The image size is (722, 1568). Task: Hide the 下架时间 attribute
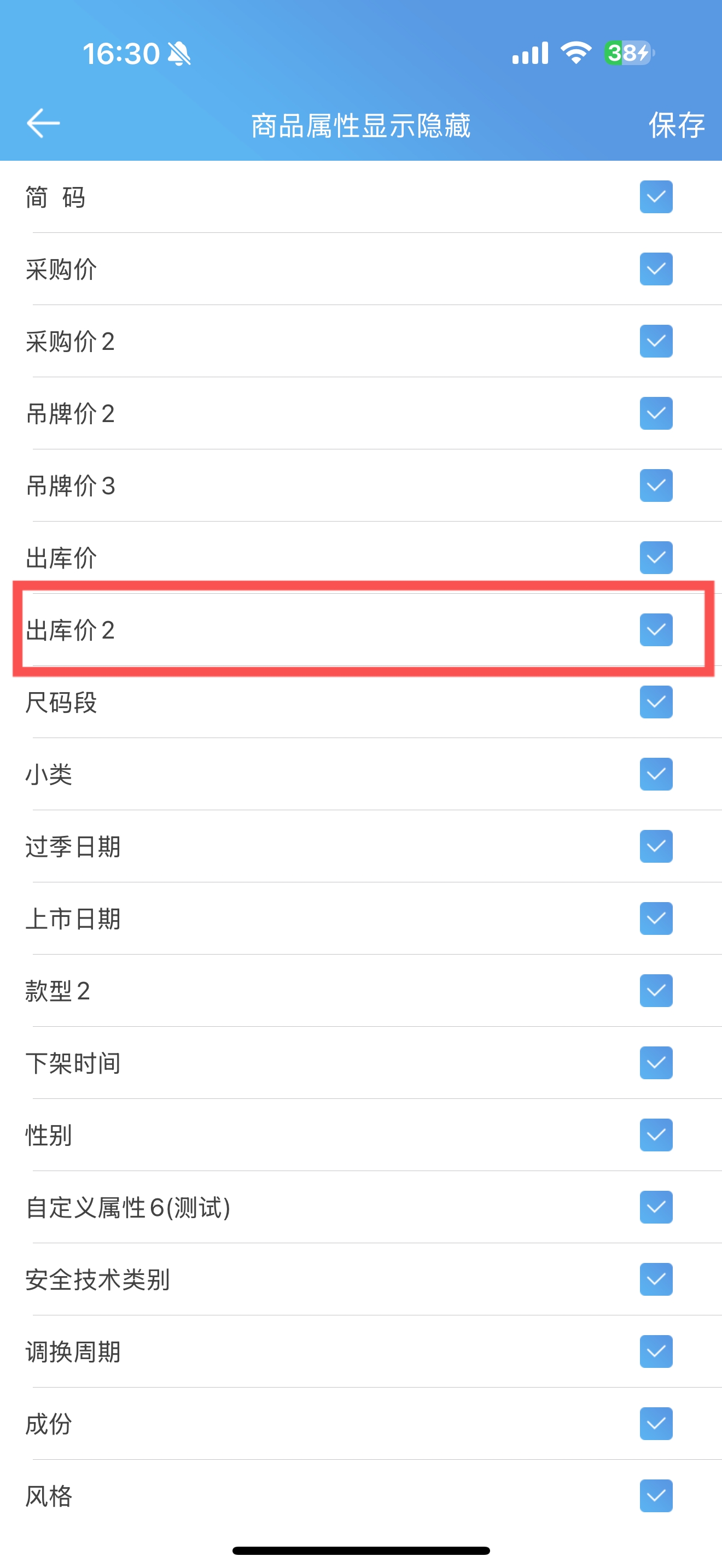pos(656,1063)
